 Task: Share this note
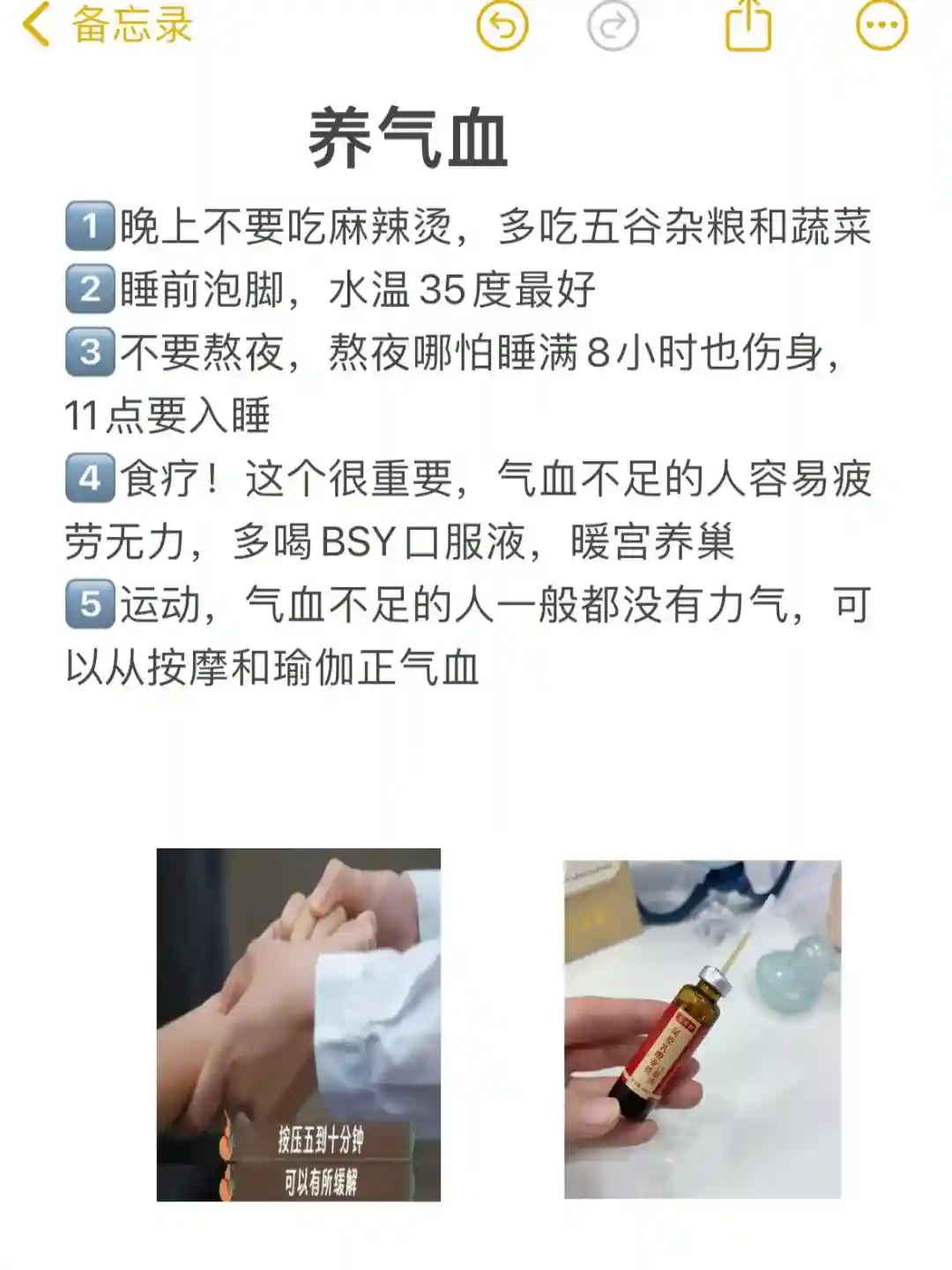pos(747,26)
